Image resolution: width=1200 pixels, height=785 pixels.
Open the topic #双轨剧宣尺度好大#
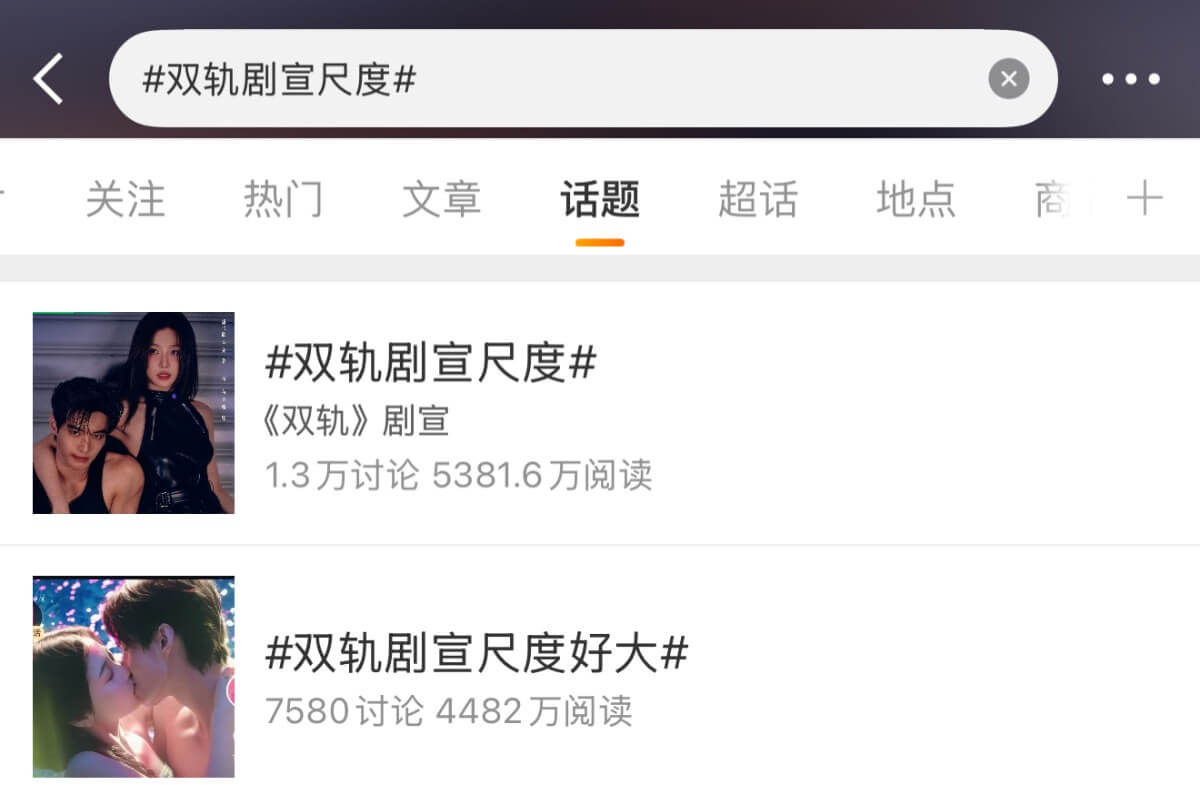click(476, 654)
